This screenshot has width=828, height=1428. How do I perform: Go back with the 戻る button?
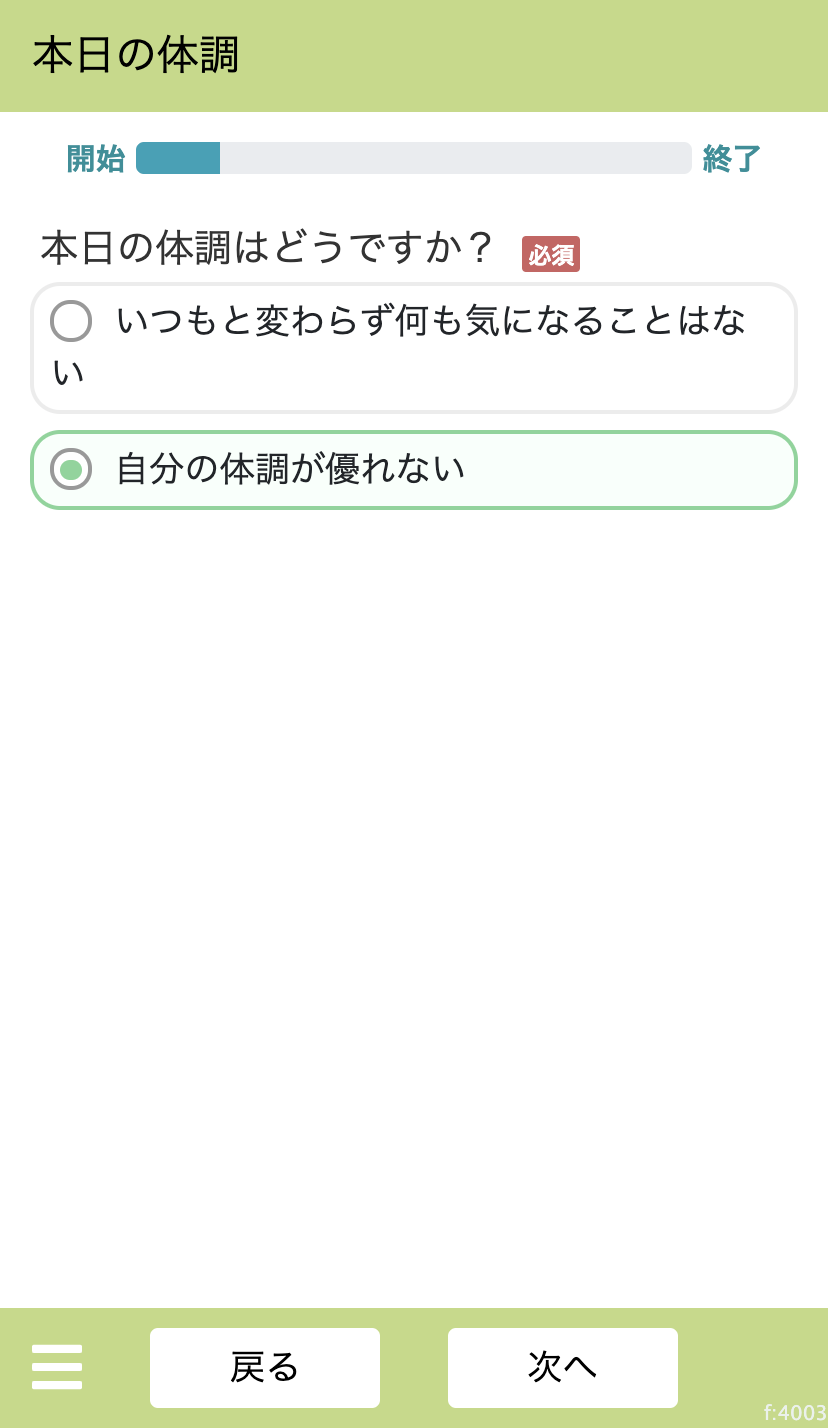265,1367
